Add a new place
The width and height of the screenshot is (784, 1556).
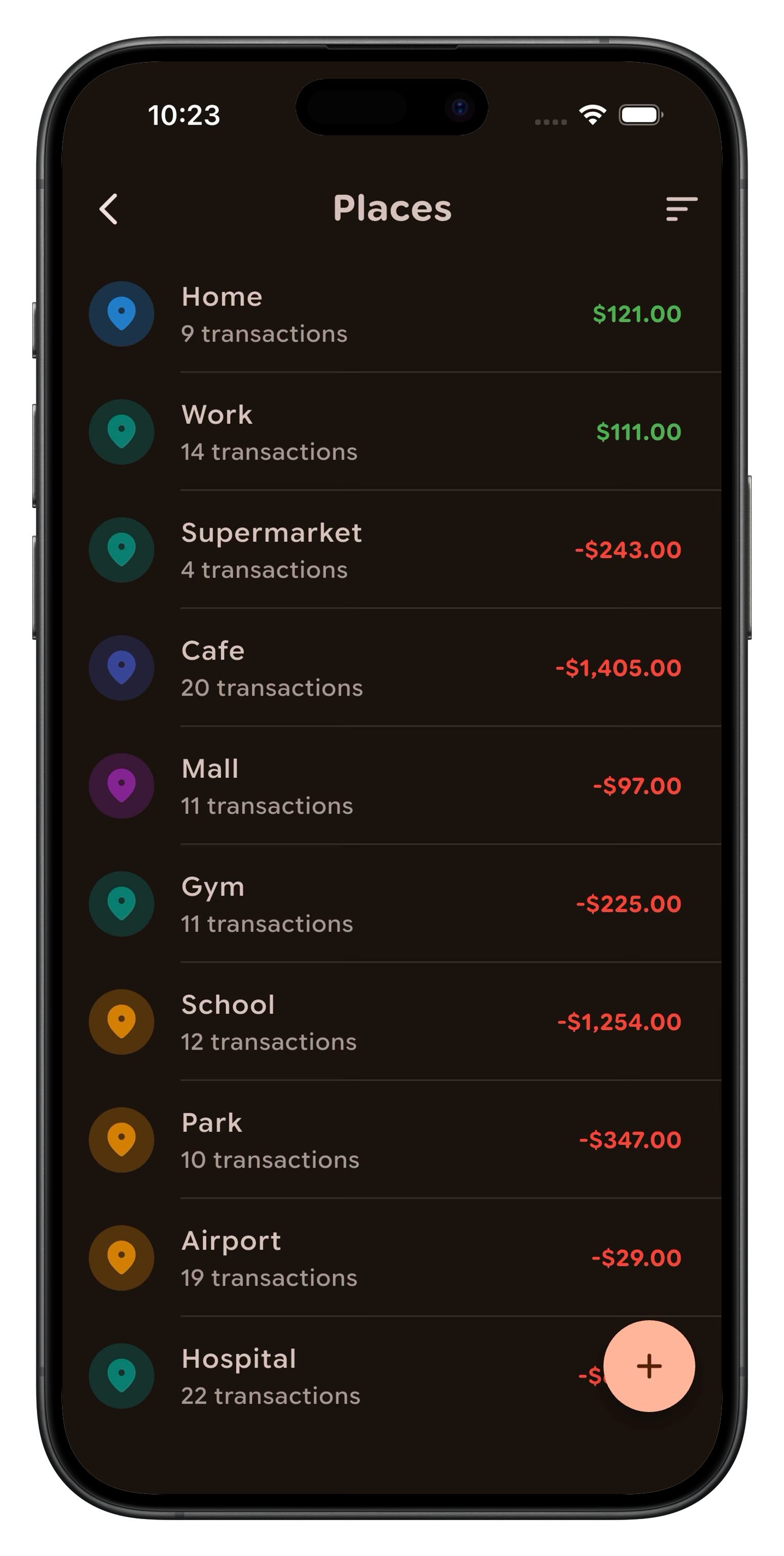[649, 1366]
